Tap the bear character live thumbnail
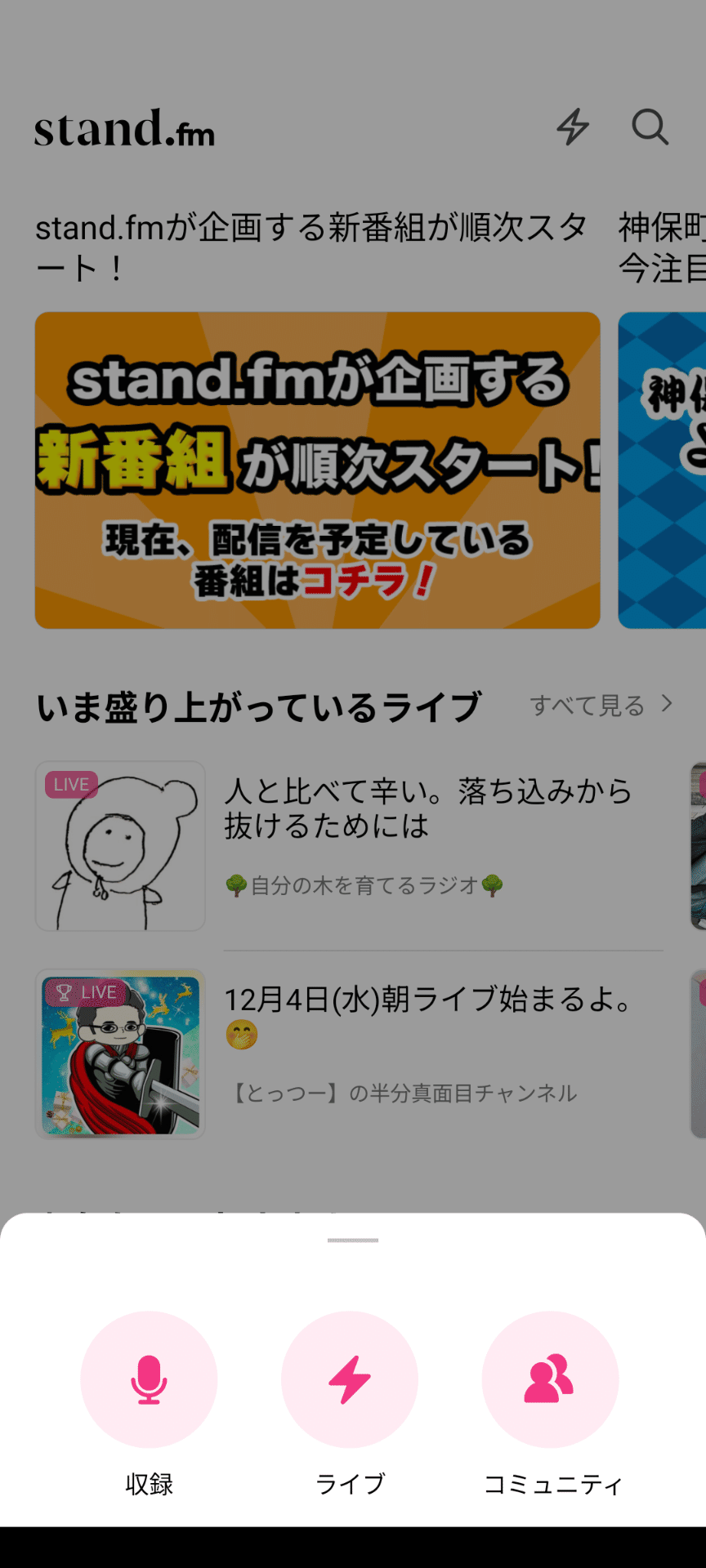 pyautogui.click(x=119, y=846)
